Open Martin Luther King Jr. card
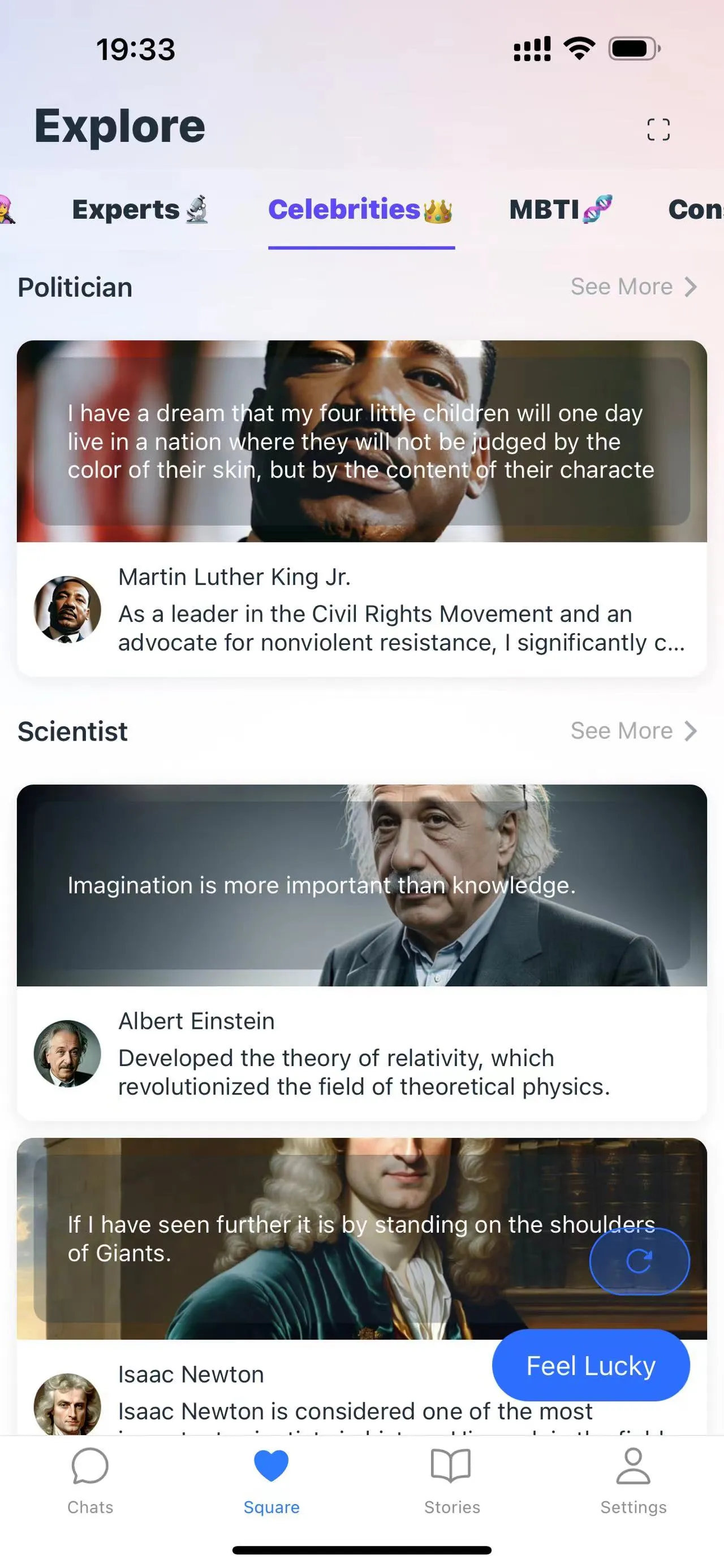 361,508
